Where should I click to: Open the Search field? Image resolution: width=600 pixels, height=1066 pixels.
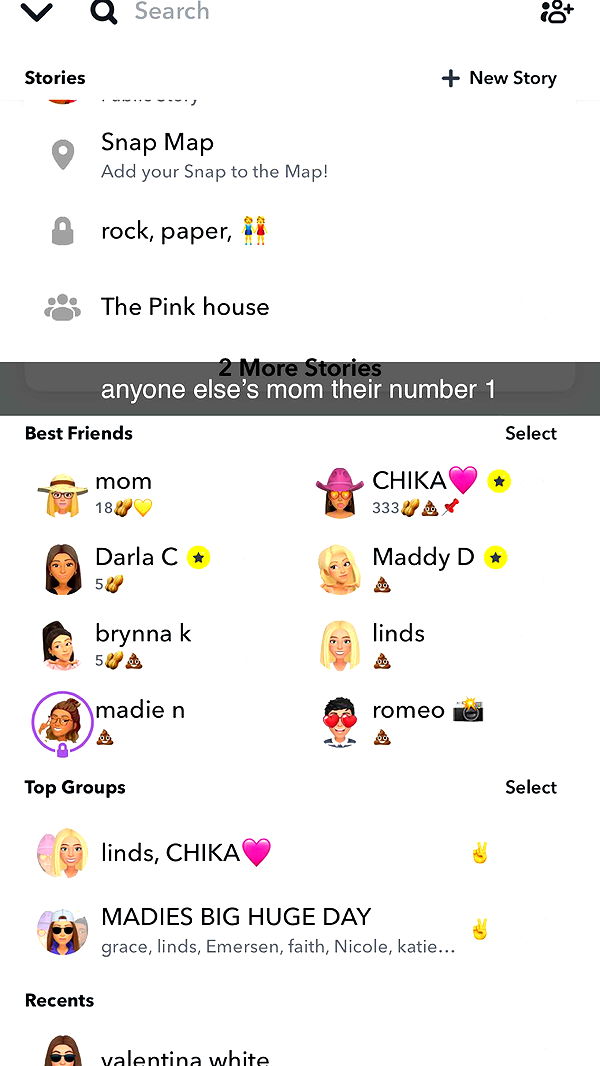pos(172,12)
